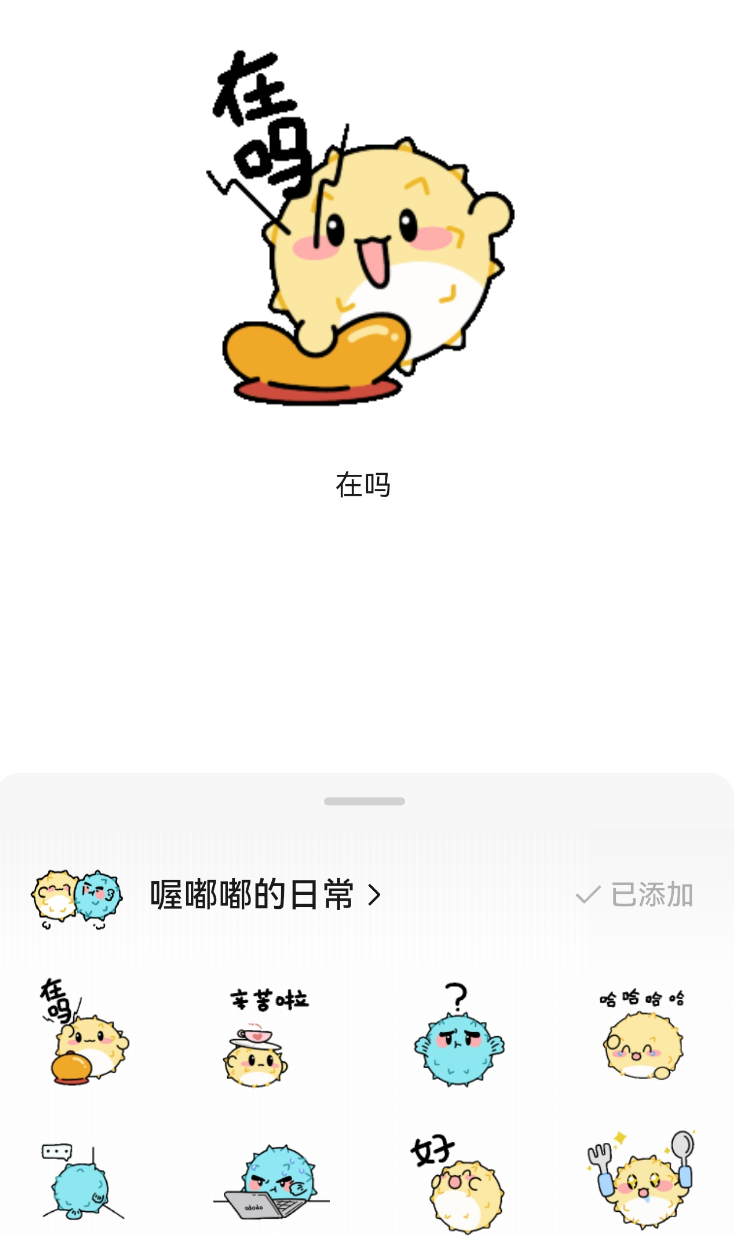Choose the hungry pufferfish with fork and spoon
Viewport: 734px width, 1236px height.
coord(642,1180)
